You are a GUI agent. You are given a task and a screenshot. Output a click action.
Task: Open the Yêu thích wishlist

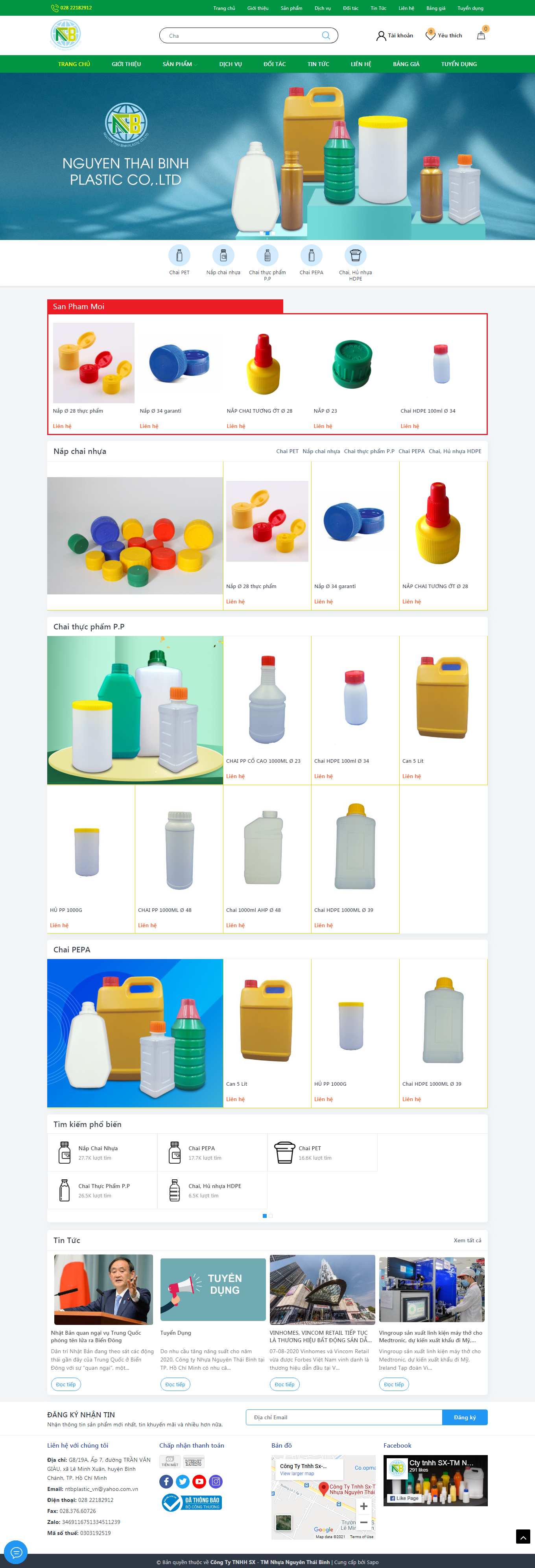coord(444,35)
